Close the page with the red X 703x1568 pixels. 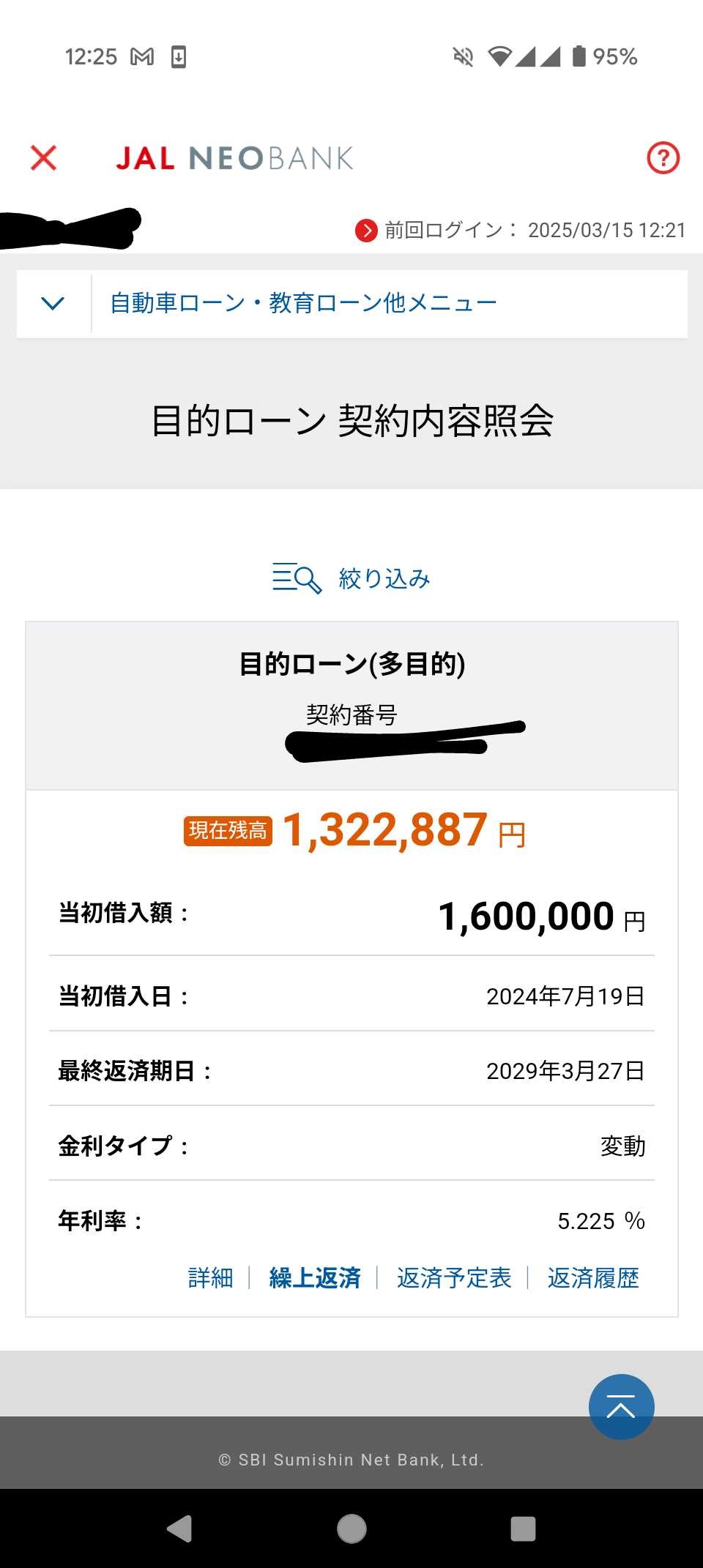[x=43, y=157]
